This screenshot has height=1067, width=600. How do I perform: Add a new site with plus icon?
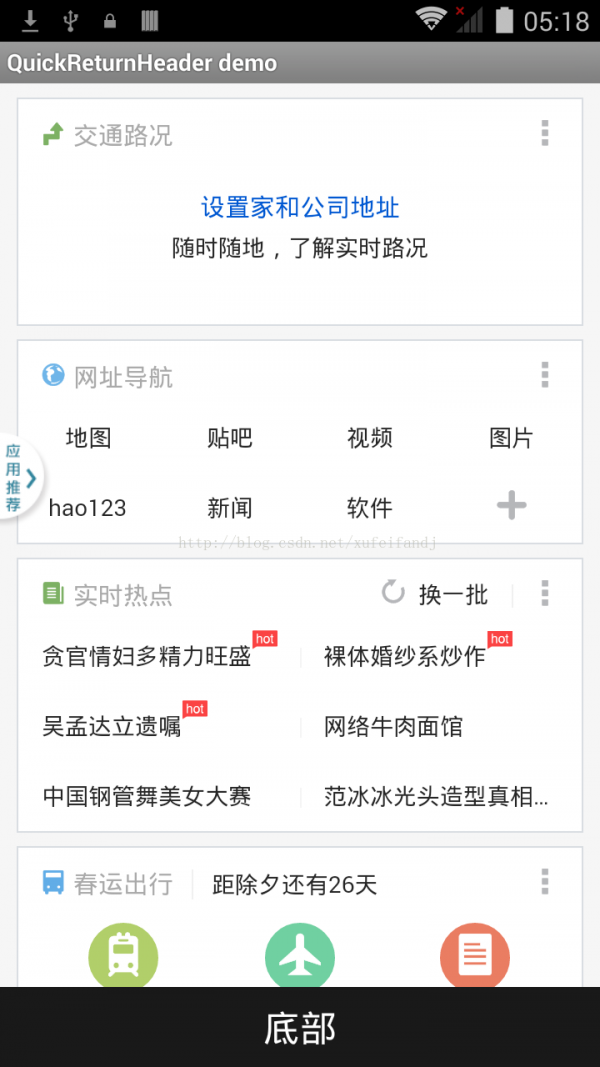[x=511, y=506]
